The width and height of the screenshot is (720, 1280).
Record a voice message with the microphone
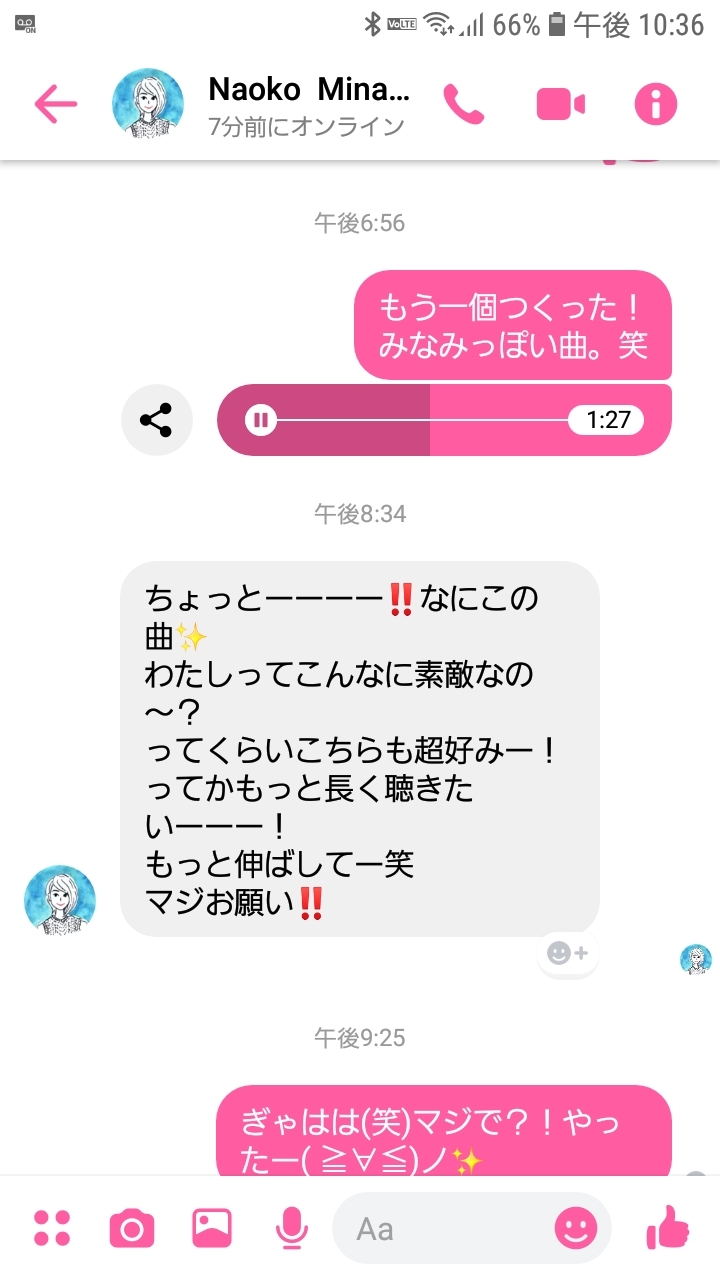coord(291,1228)
